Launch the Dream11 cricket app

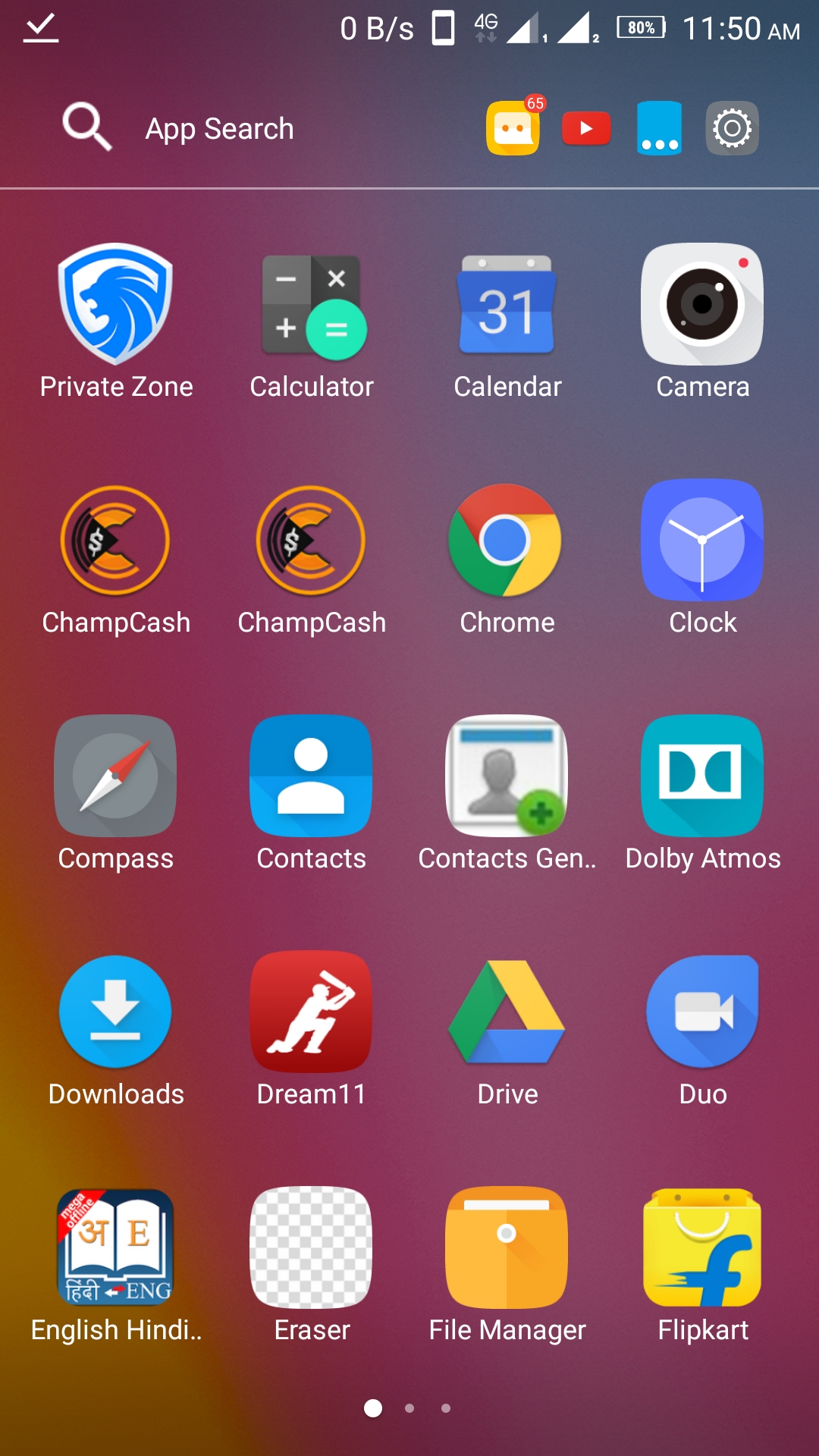[x=311, y=1012]
